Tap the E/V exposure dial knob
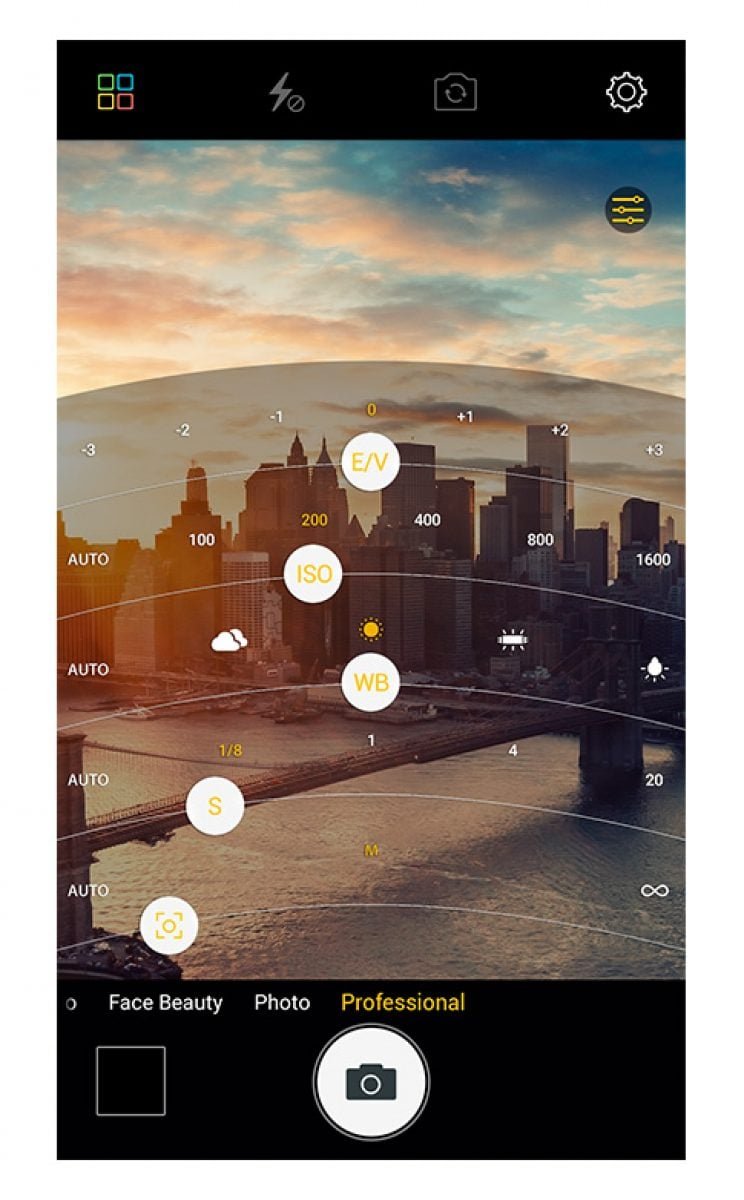Viewport: 744px width, 1200px height. [x=370, y=462]
